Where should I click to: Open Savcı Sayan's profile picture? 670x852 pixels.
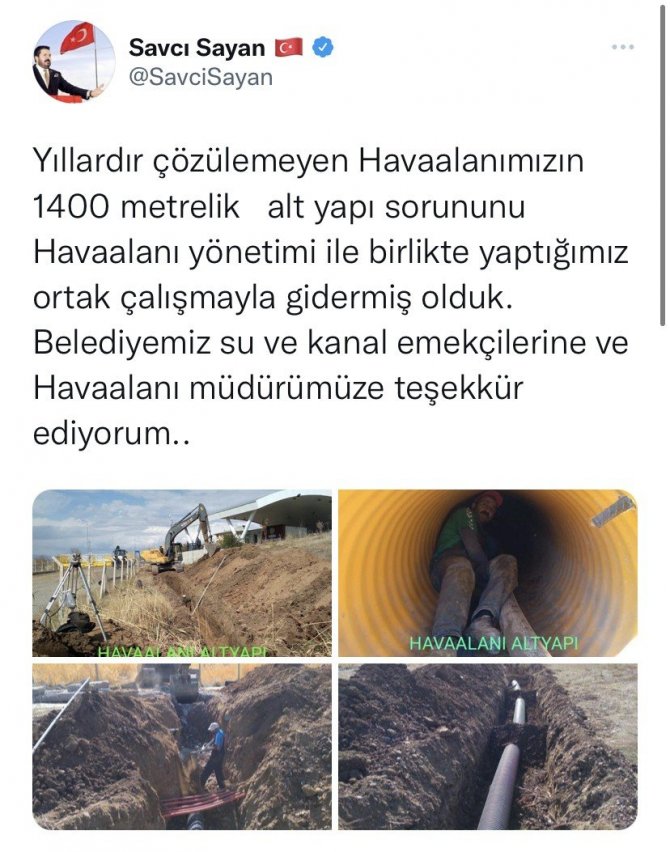tap(75, 62)
